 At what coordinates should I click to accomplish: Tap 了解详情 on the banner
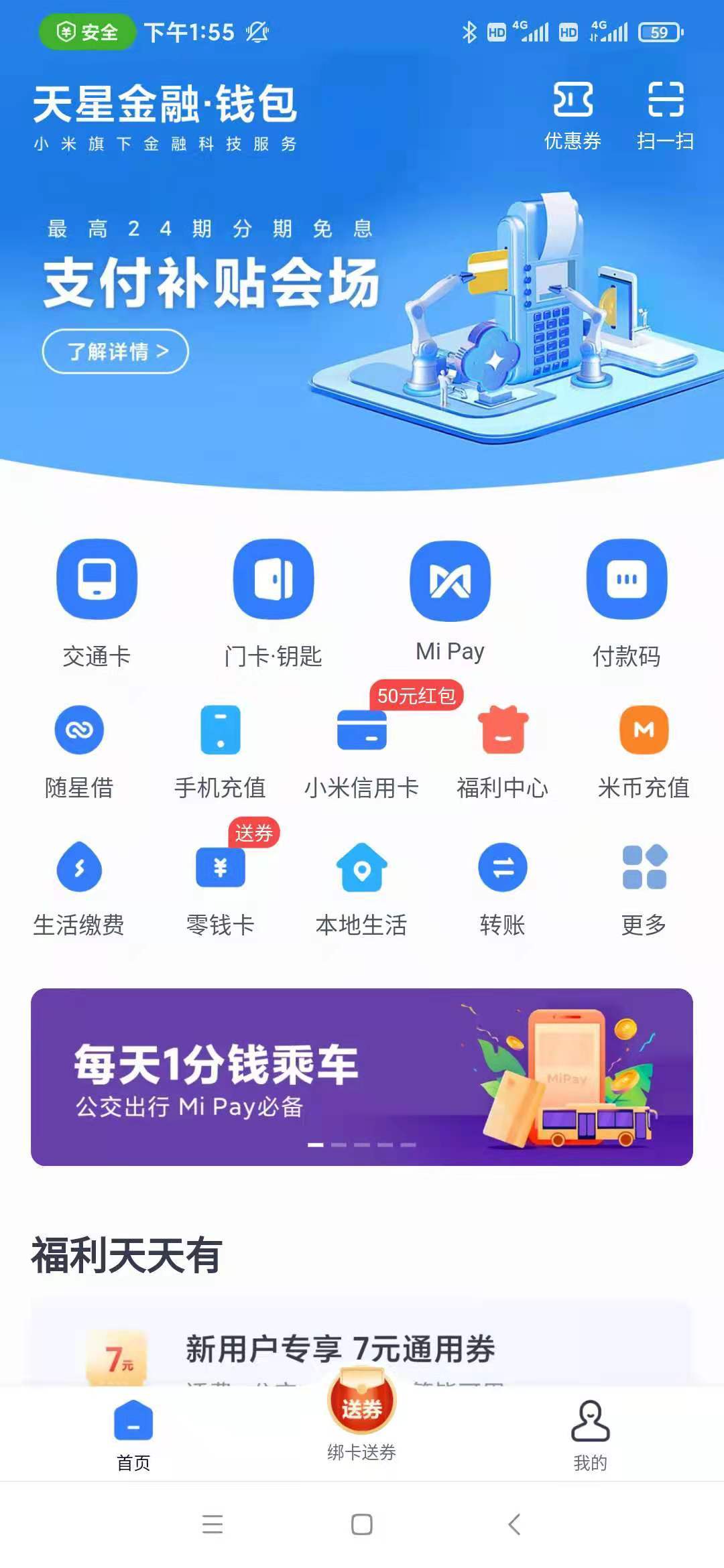pos(115,351)
